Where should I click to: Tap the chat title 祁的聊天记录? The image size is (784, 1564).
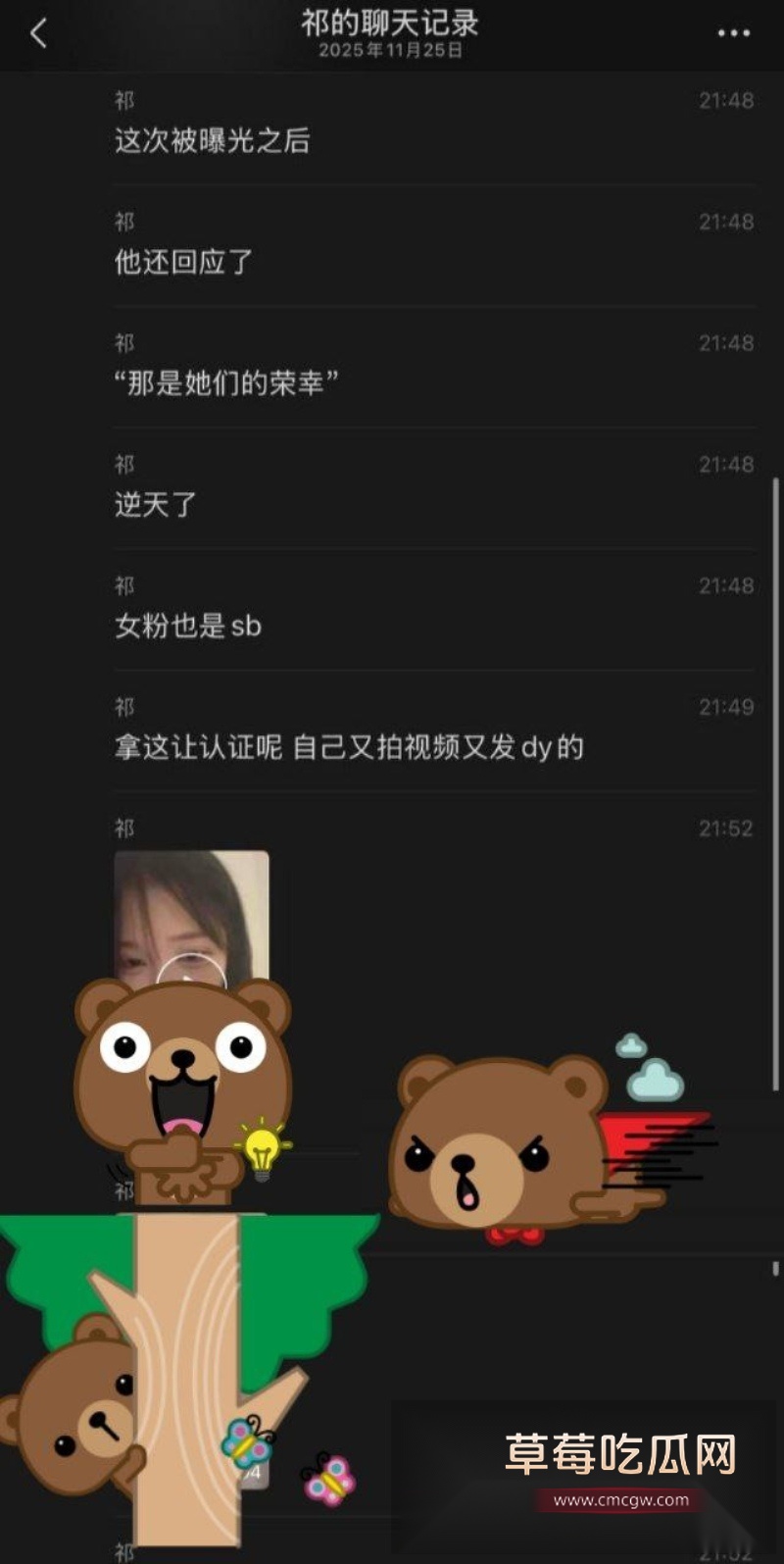pyautogui.click(x=392, y=26)
